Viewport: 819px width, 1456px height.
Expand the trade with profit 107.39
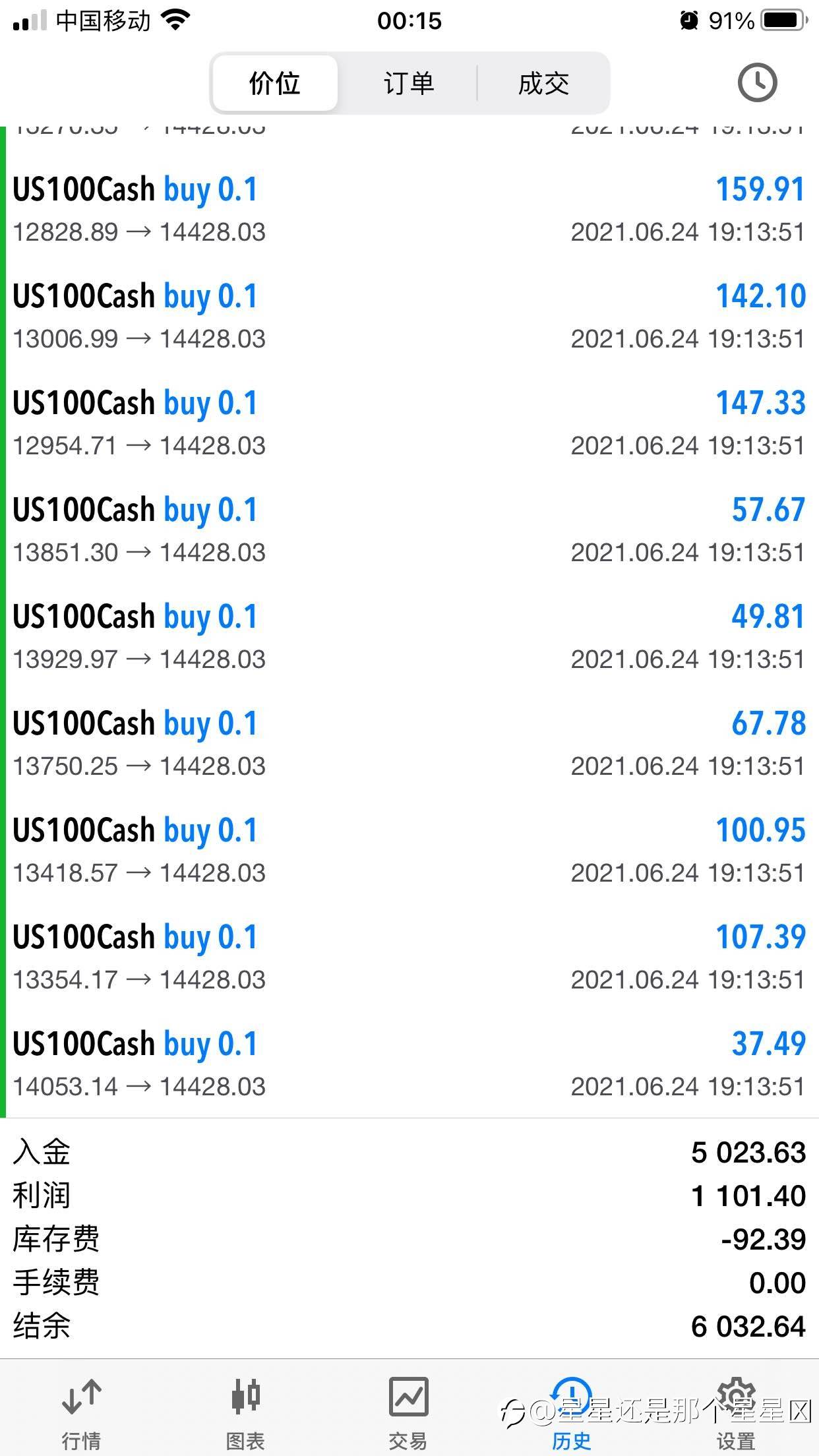pos(409,957)
